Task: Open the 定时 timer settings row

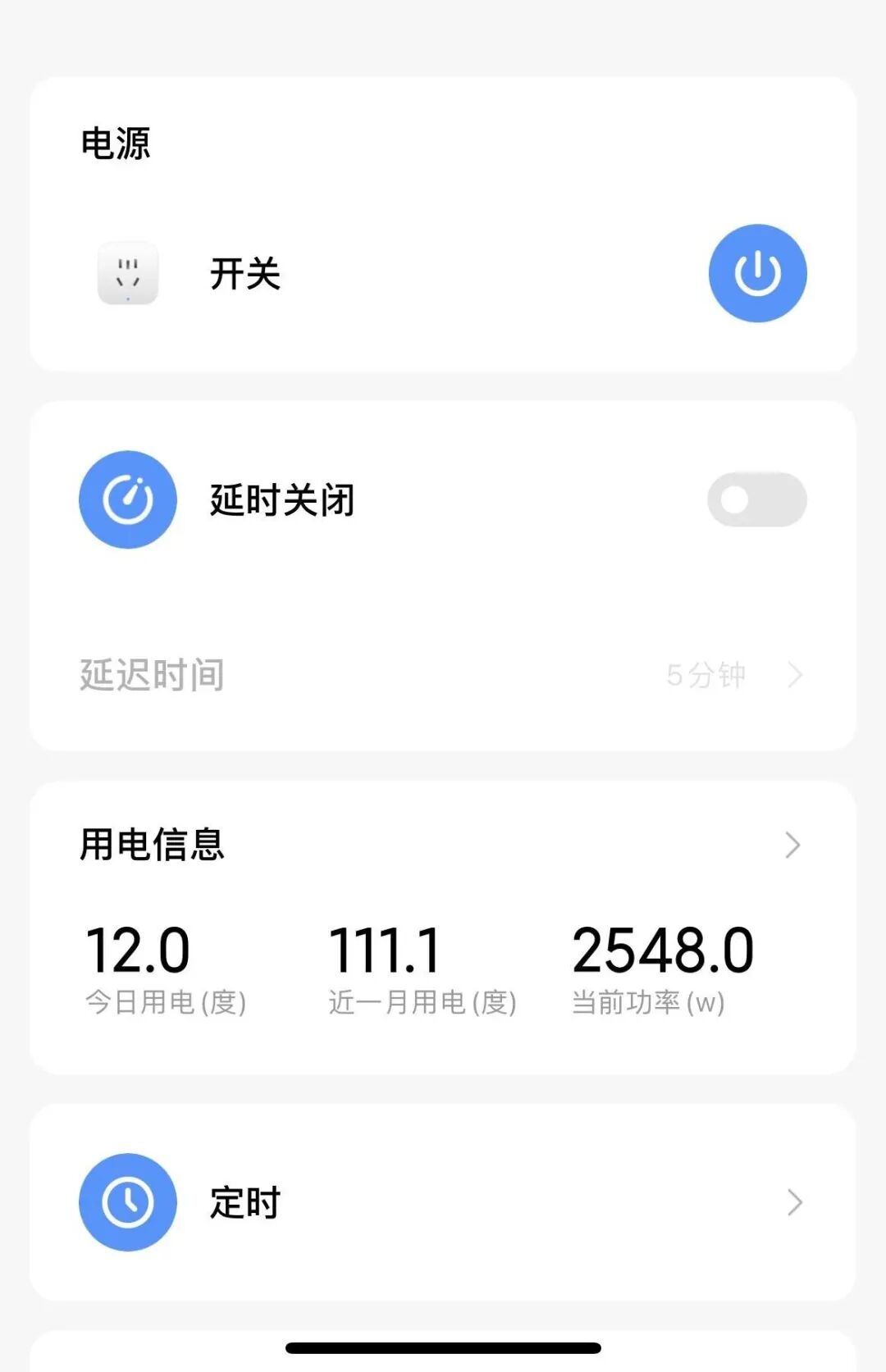Action: pos(443,1202)
